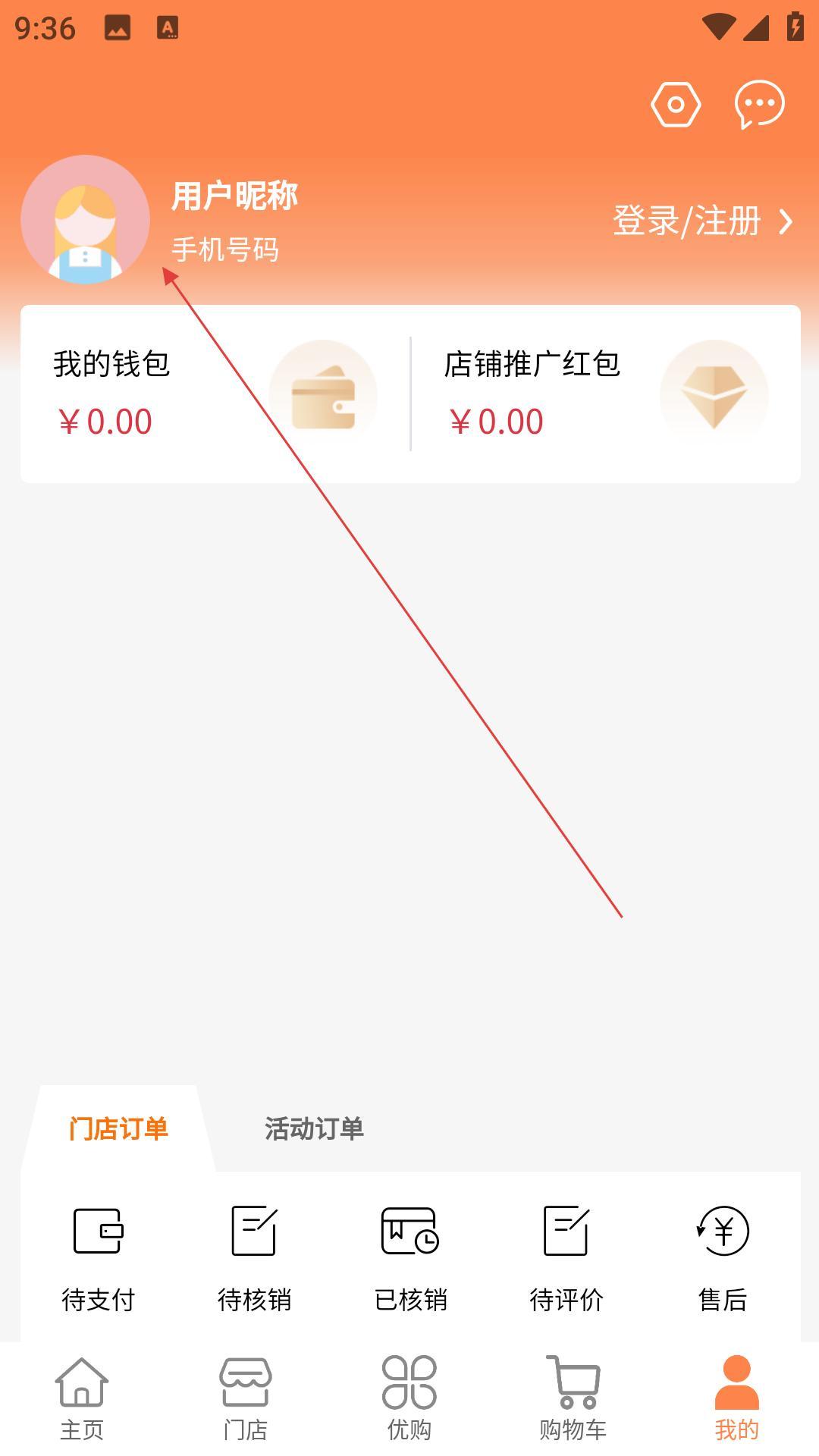The height and width of the screenshot is (1456, 819).
Task: Go to the 主页 home tab
Action: (82, 1399)
